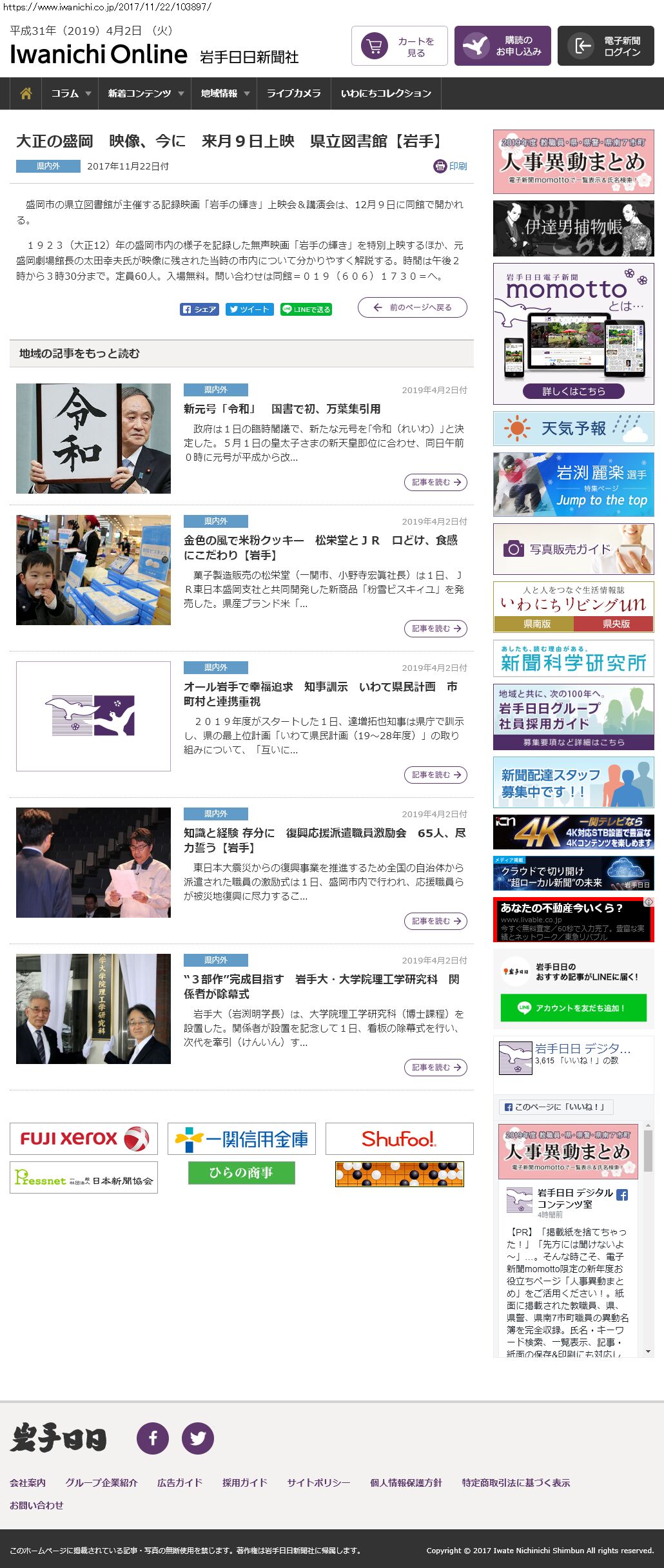Open the 天気予報 weather banner

click(x=573, y=429)
